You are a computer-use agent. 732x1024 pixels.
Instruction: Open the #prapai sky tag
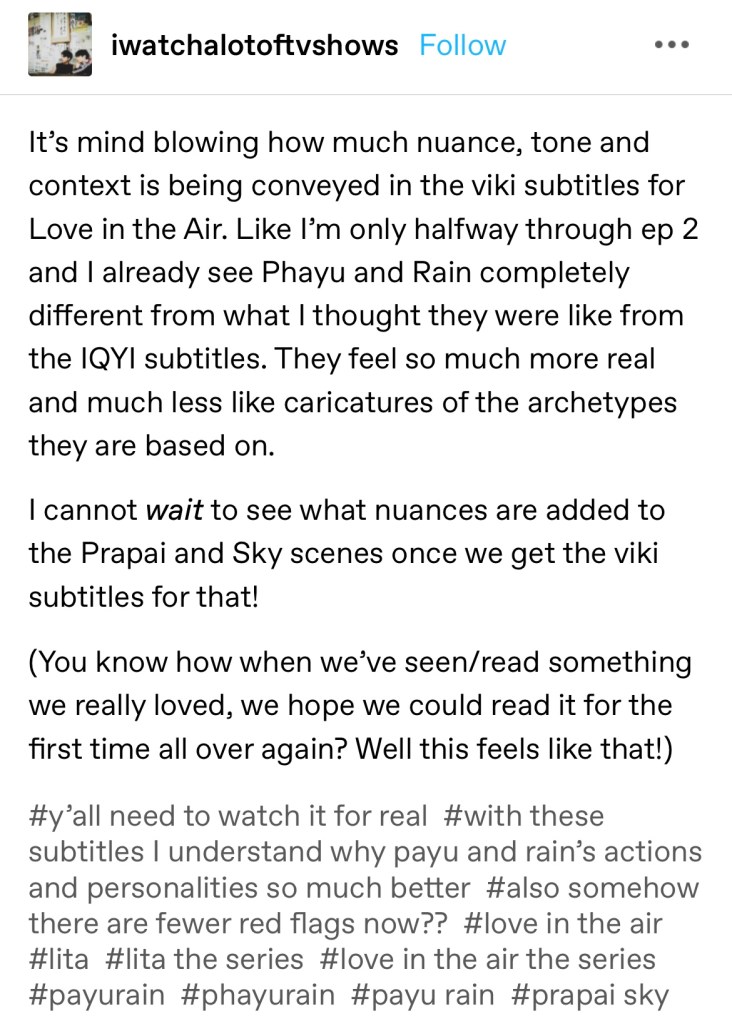(589, 996)
